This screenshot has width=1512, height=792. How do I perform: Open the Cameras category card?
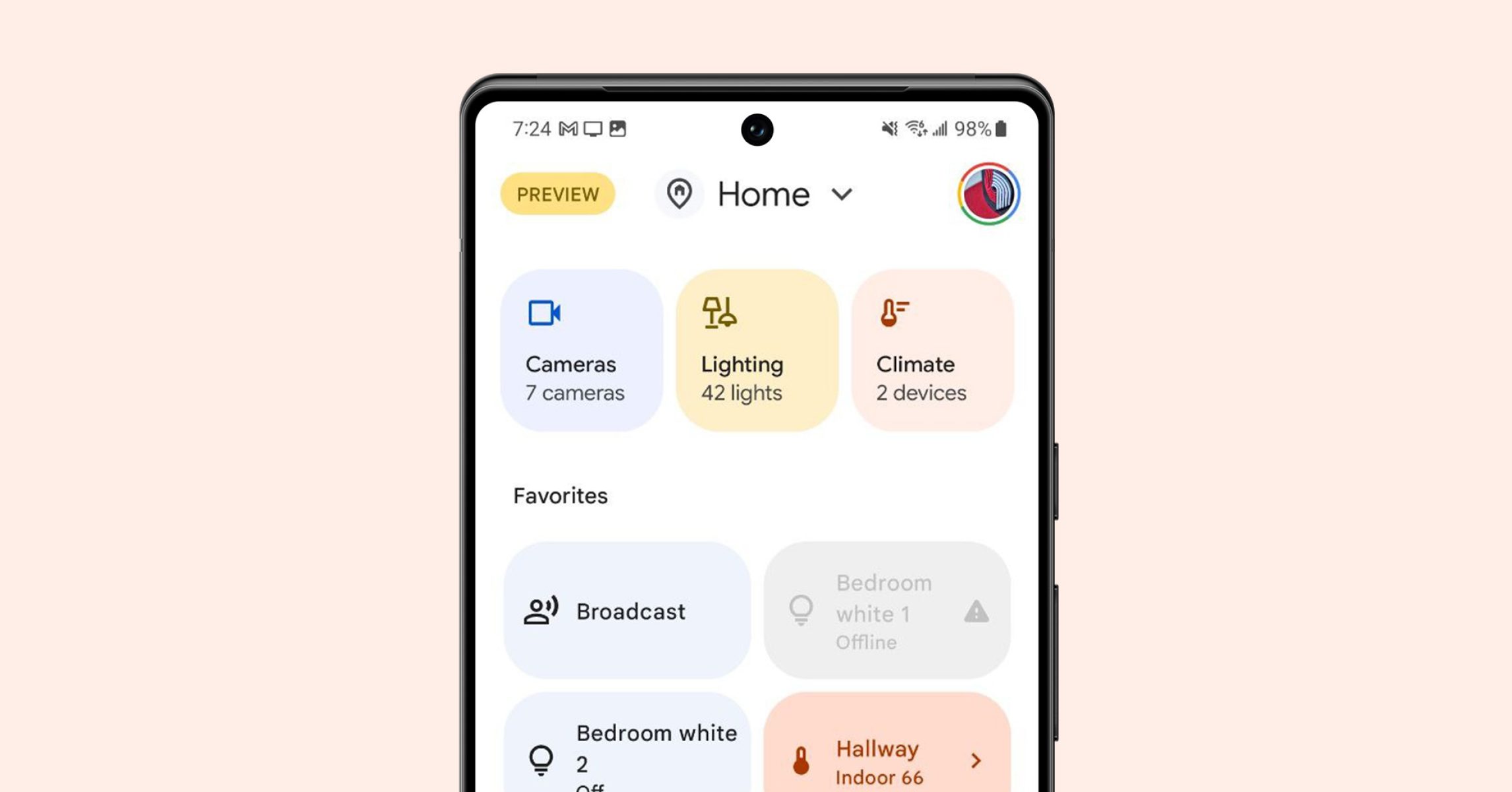pos(581,350)
